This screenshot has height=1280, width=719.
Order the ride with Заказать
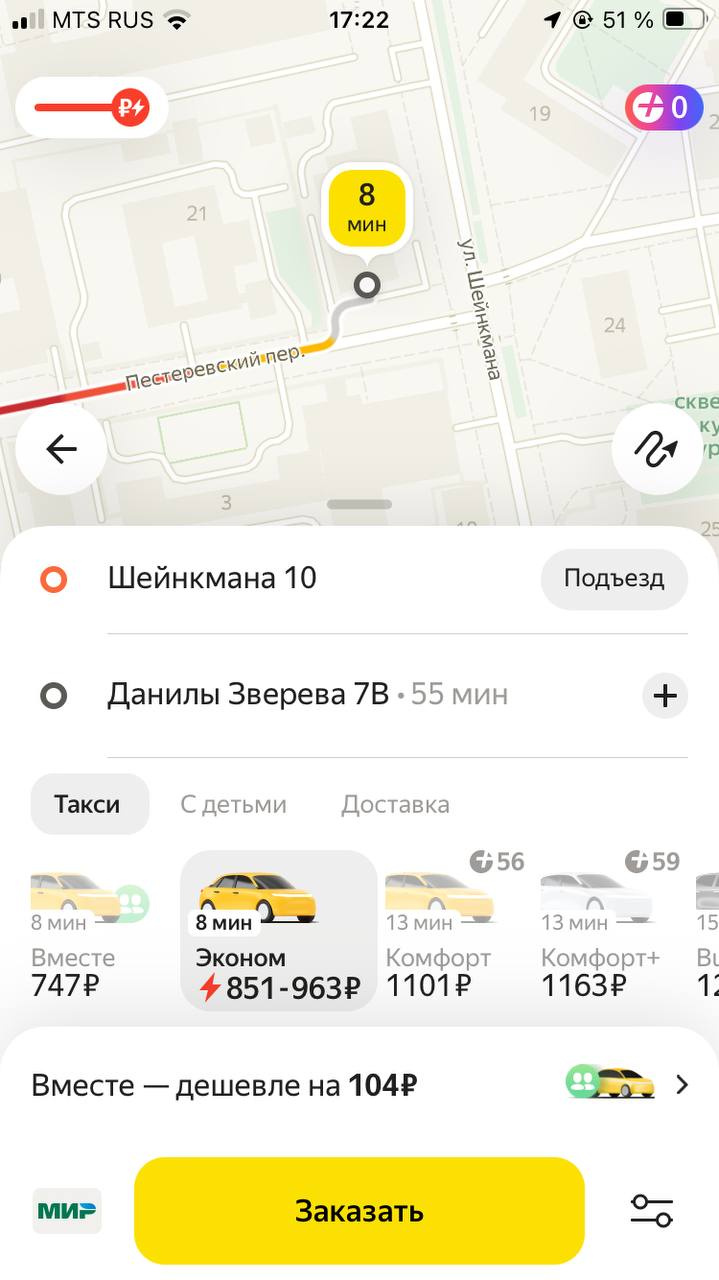pos(359,1211)
